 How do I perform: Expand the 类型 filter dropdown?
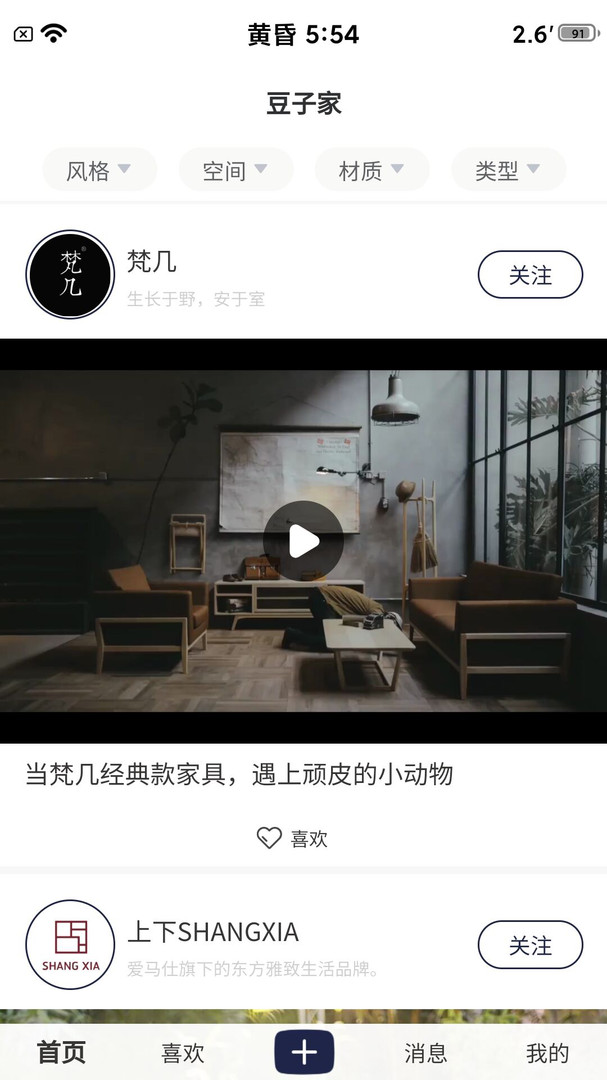coord(508,170)
